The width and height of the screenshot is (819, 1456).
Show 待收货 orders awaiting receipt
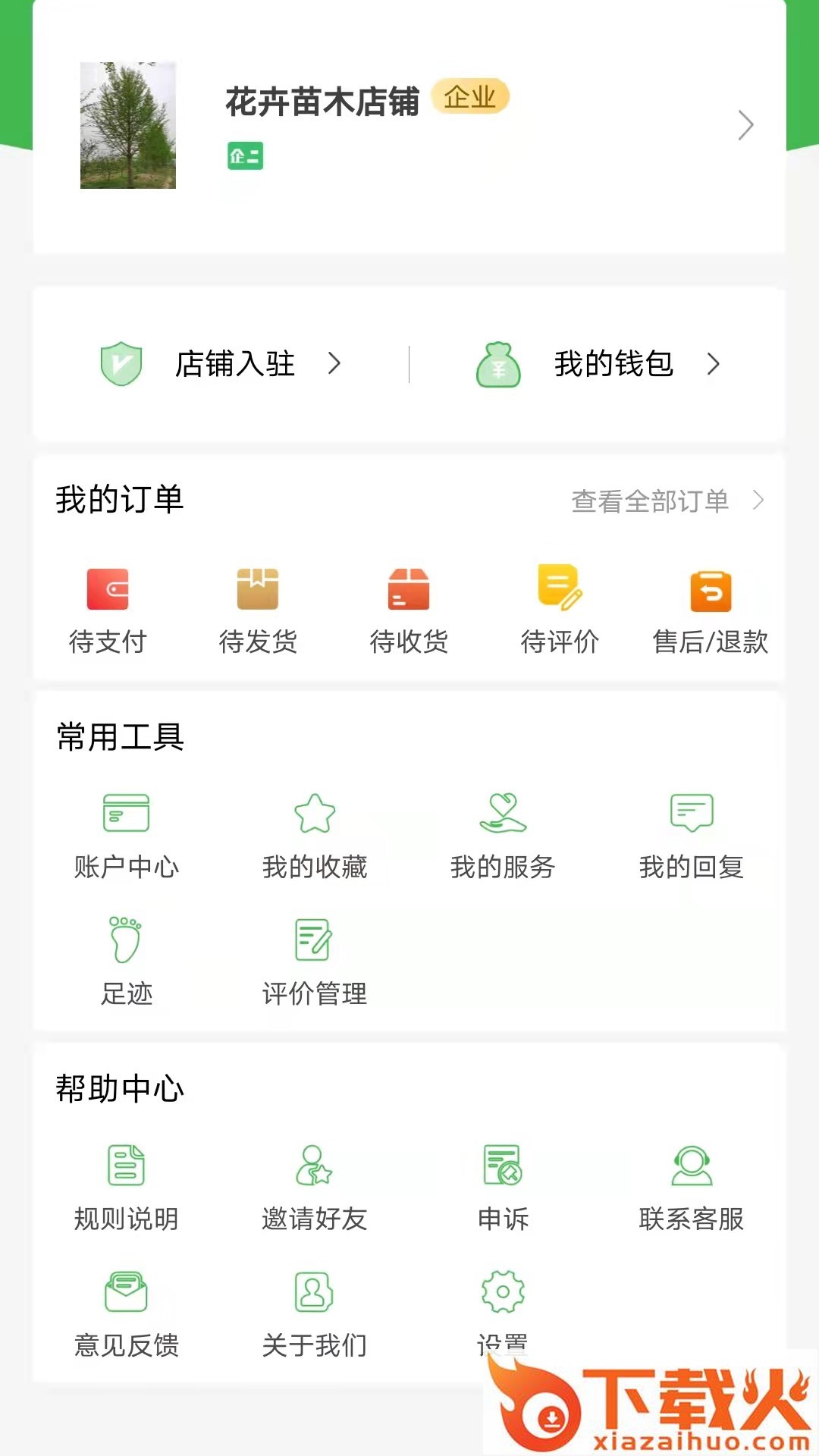(x=409, y=608)
